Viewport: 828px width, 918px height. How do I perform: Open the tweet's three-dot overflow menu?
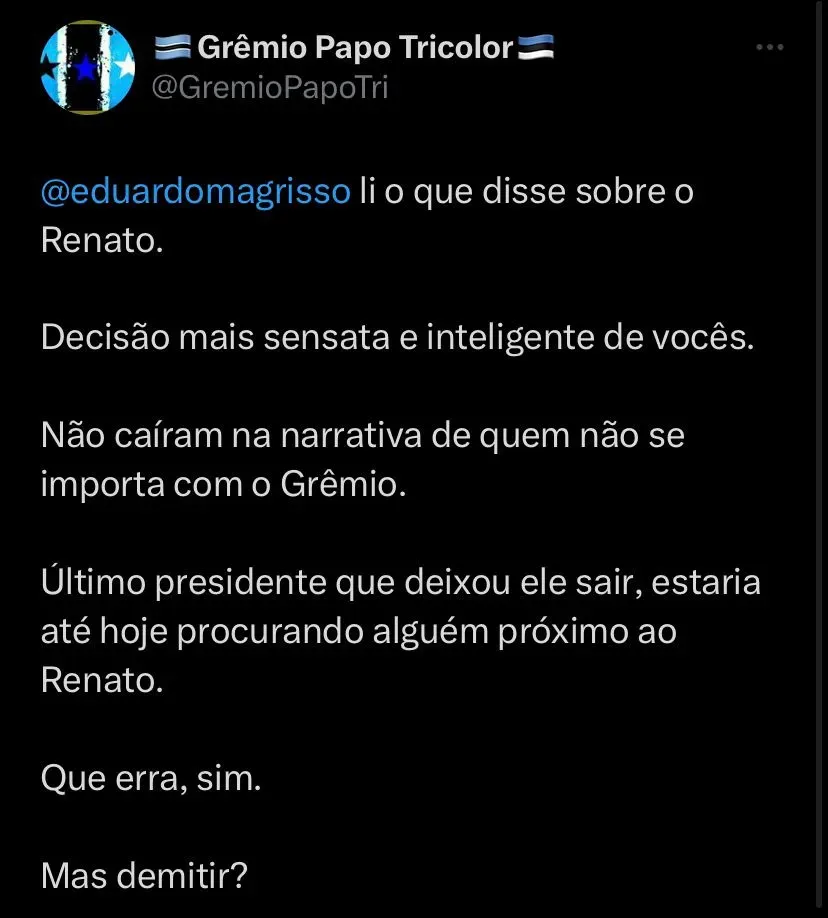tap(769, 48)
